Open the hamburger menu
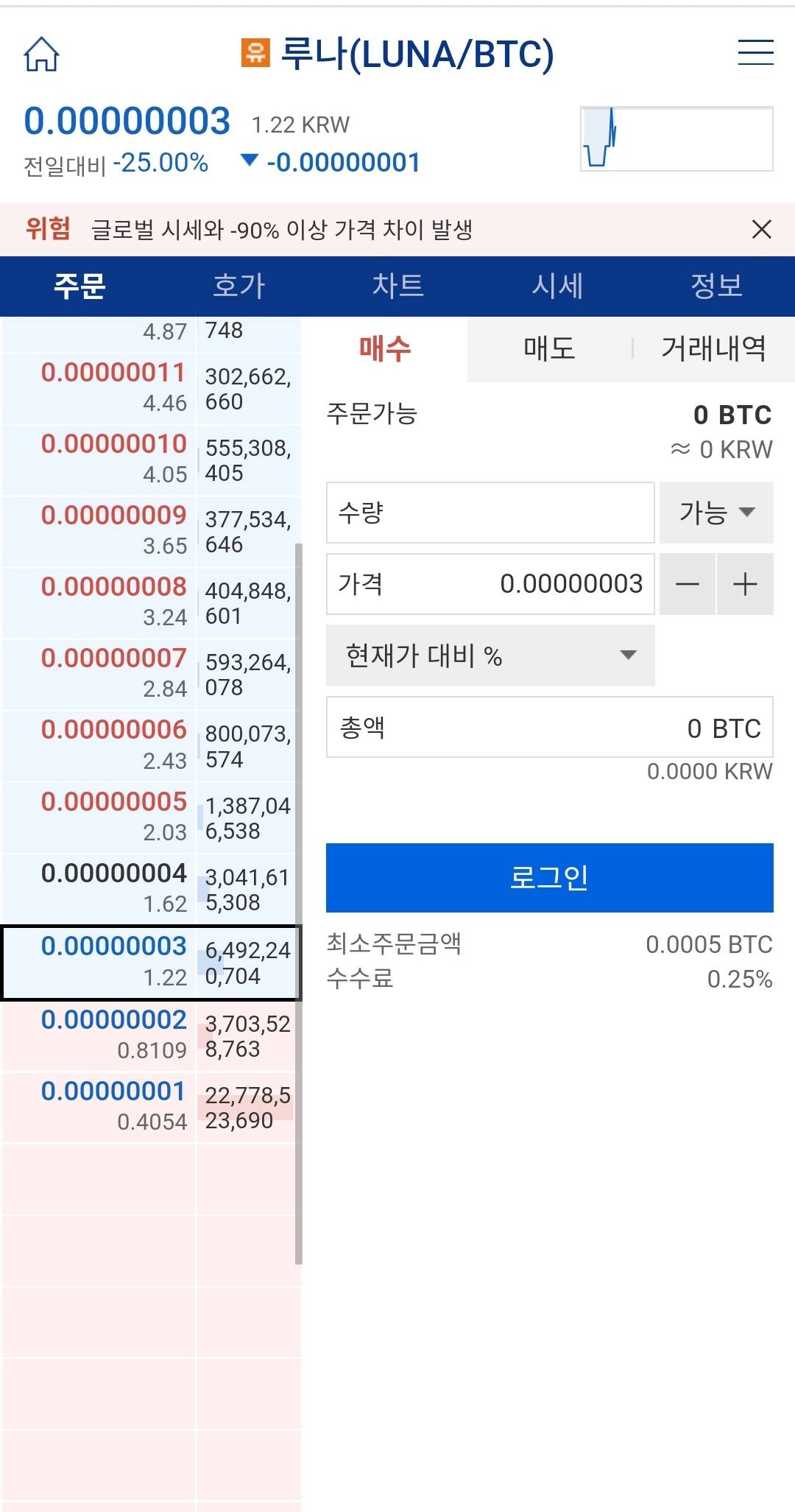The image size is (795, 1512). pos(755,52)
